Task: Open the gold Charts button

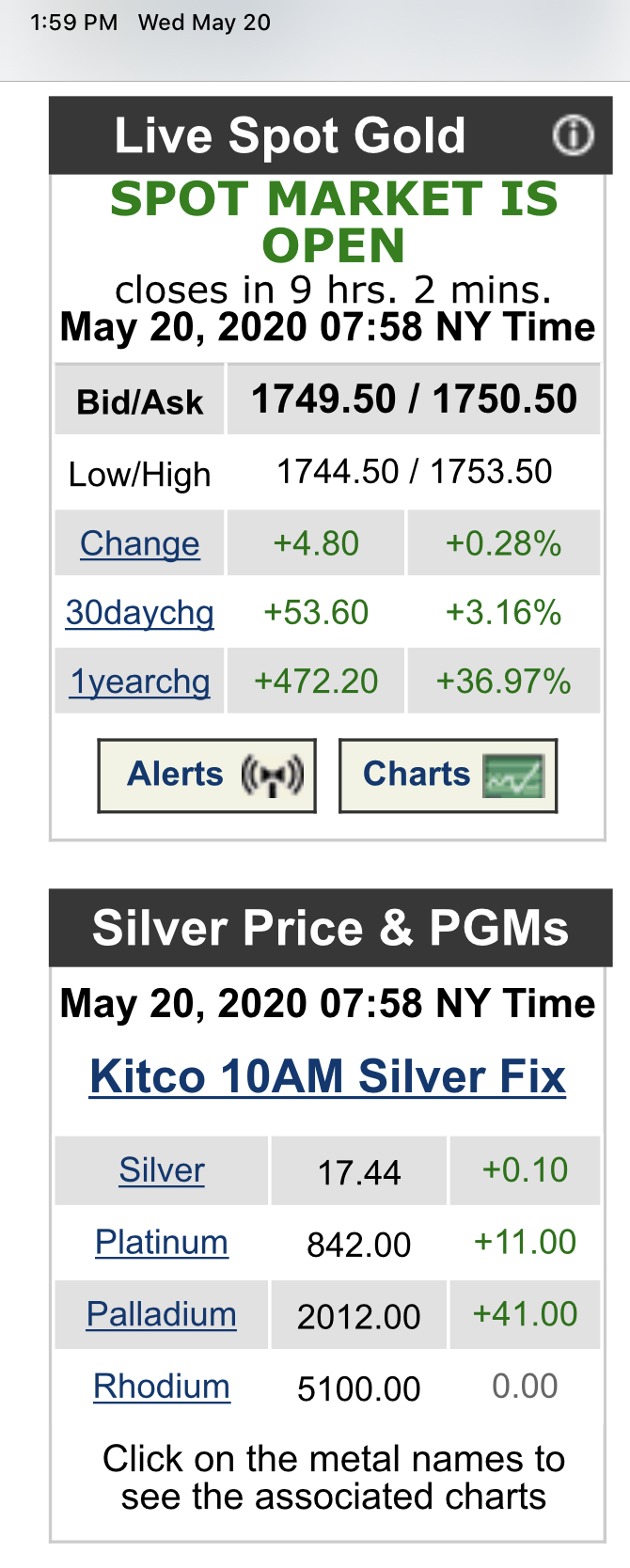Action: click(x=448, y=776)
